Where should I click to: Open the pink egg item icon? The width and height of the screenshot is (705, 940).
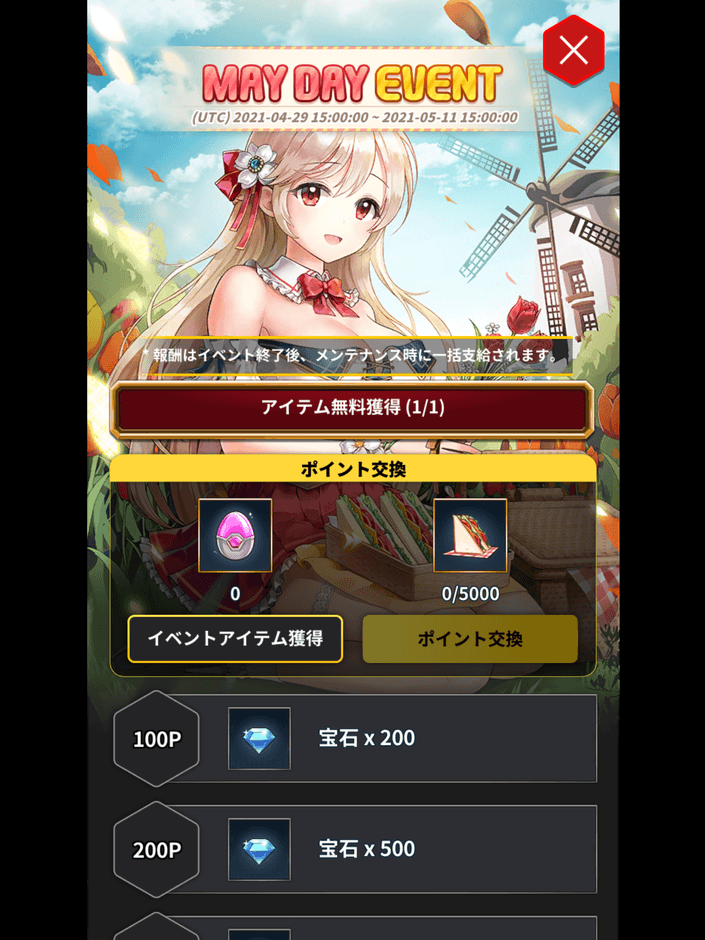tap(235, 536)
